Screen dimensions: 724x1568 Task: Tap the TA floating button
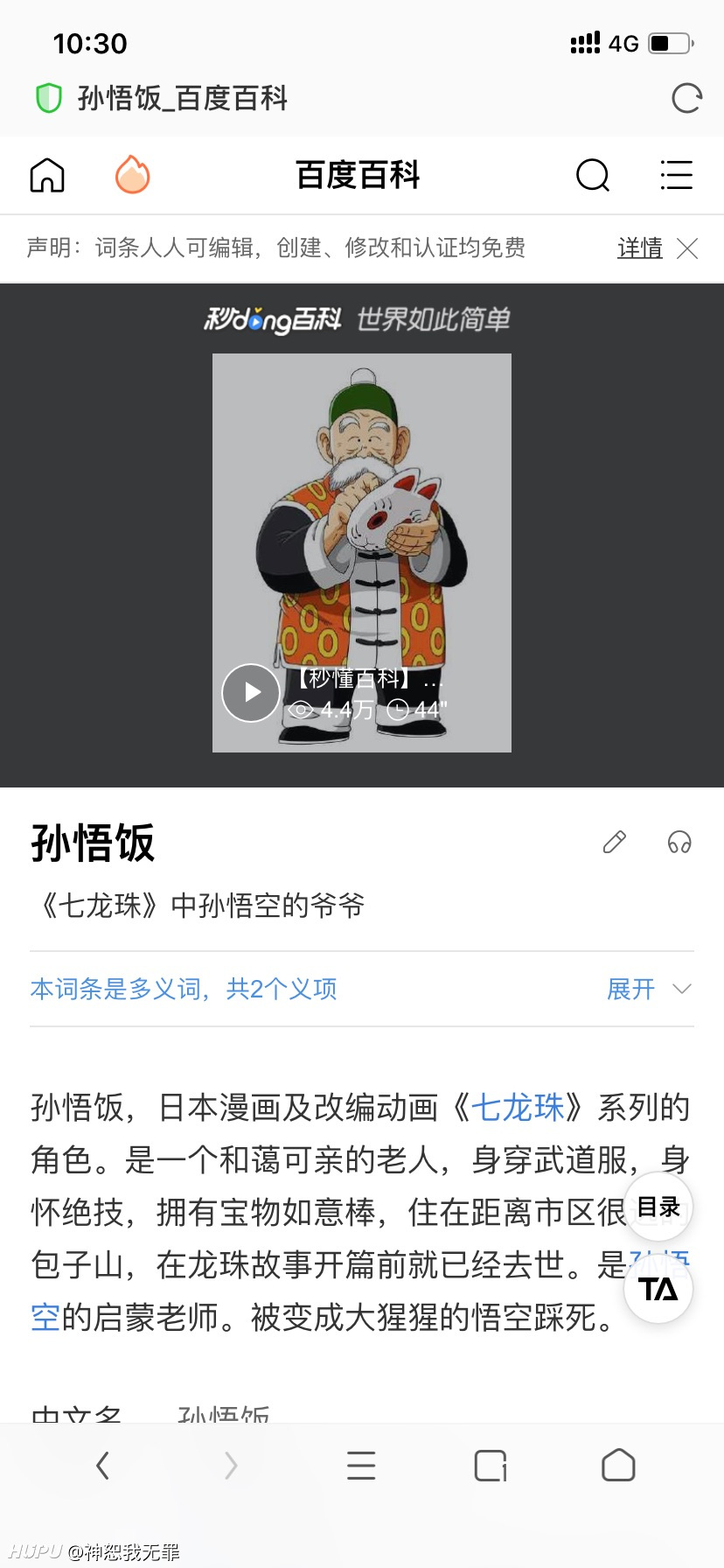(x=658, y=1289)
